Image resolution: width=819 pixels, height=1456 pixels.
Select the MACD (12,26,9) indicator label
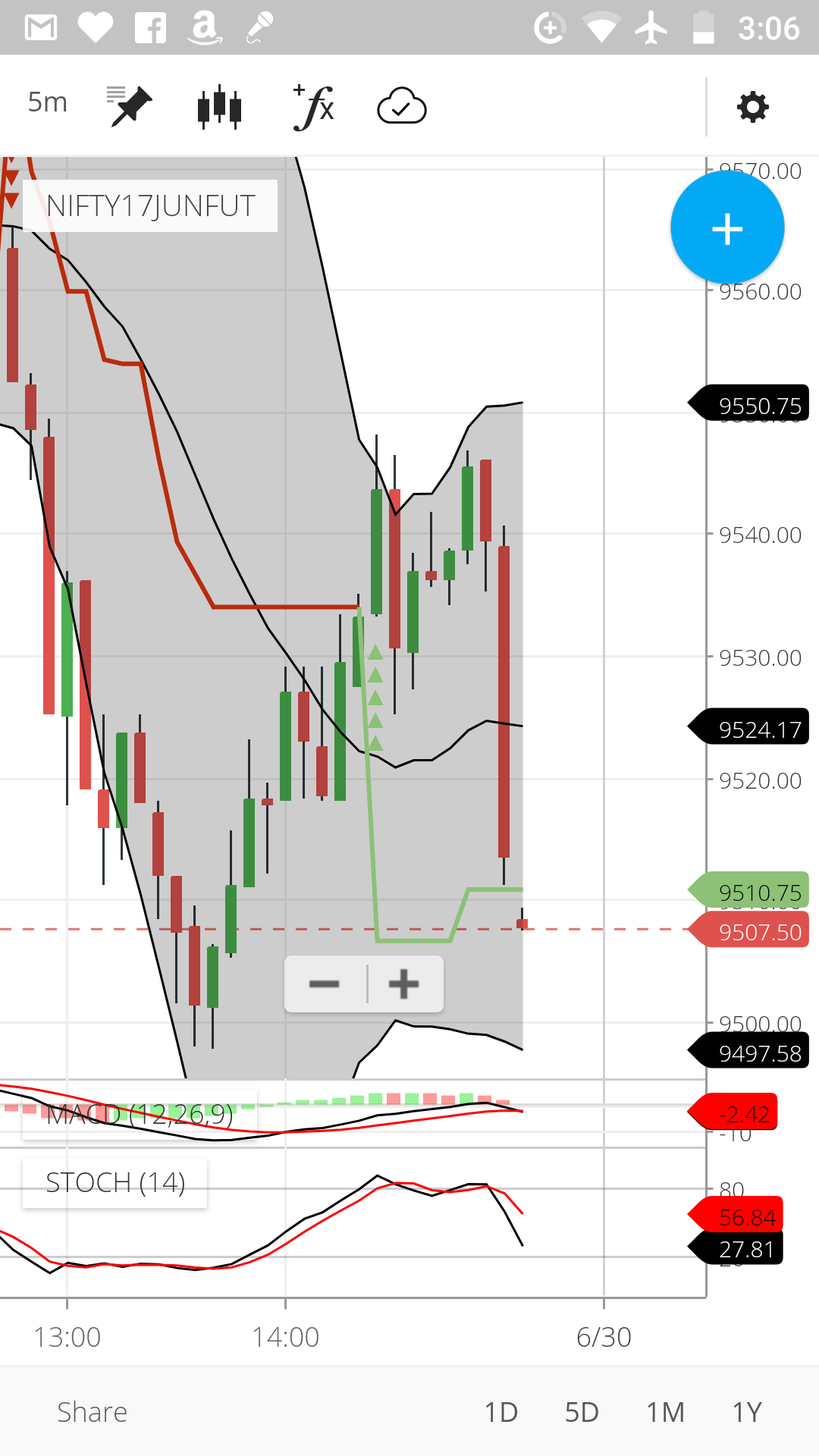[x=140, y=1114]
